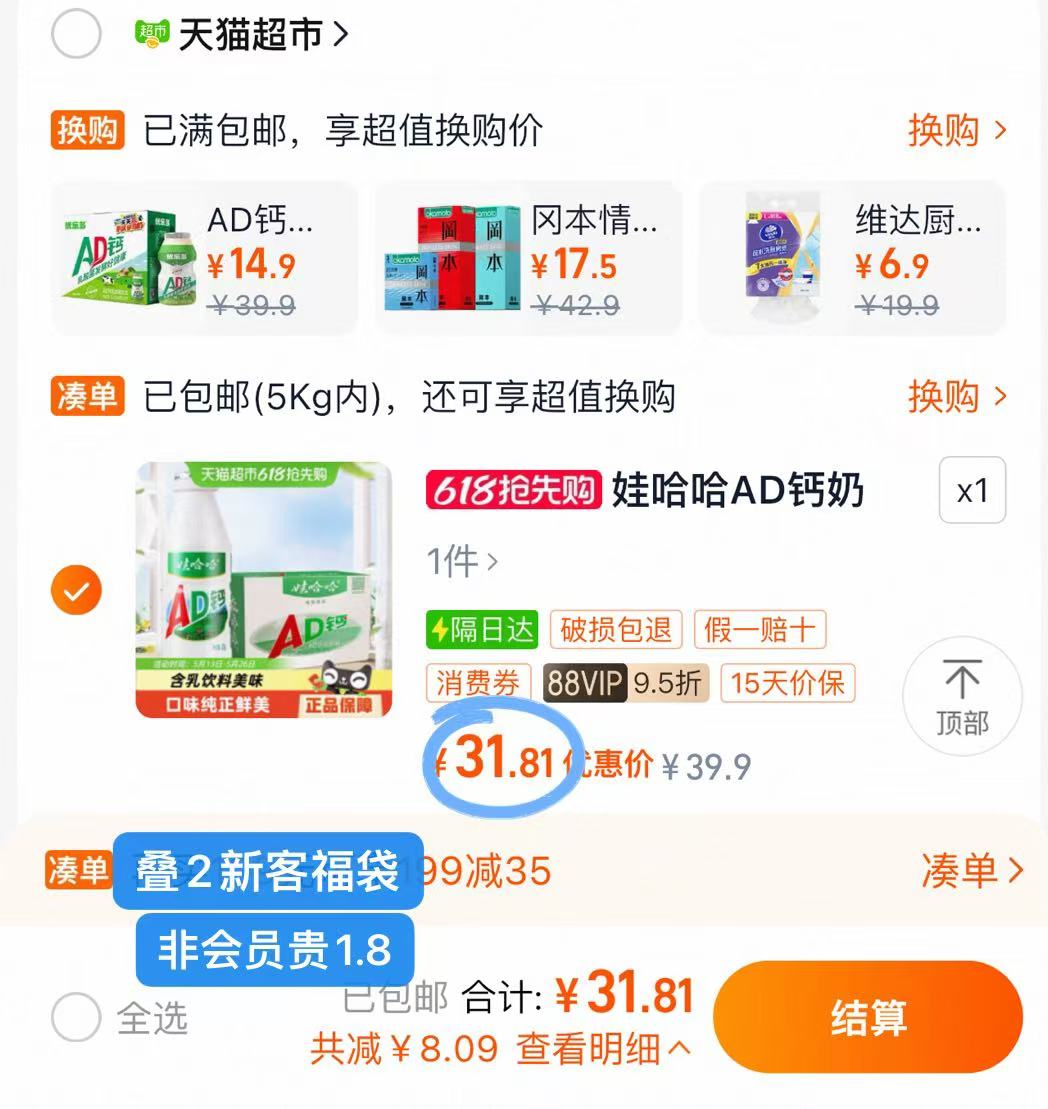The height and width of the screenshot is (1109, 1048).
Task: Uncheck the 娃哈哈AD钙奶 item
Action: (76, 591)
